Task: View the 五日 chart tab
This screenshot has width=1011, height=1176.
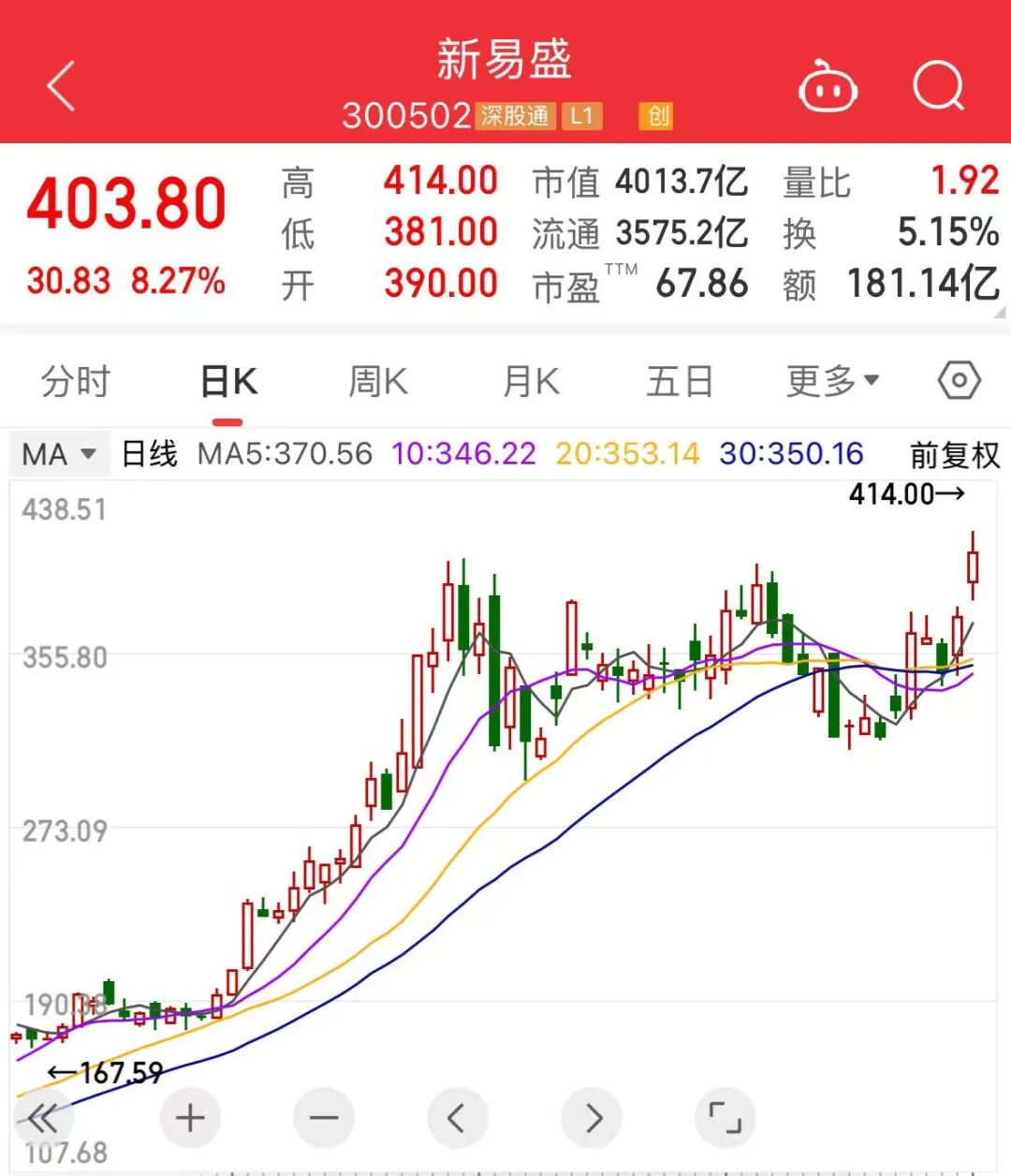Action: point(681,382)
